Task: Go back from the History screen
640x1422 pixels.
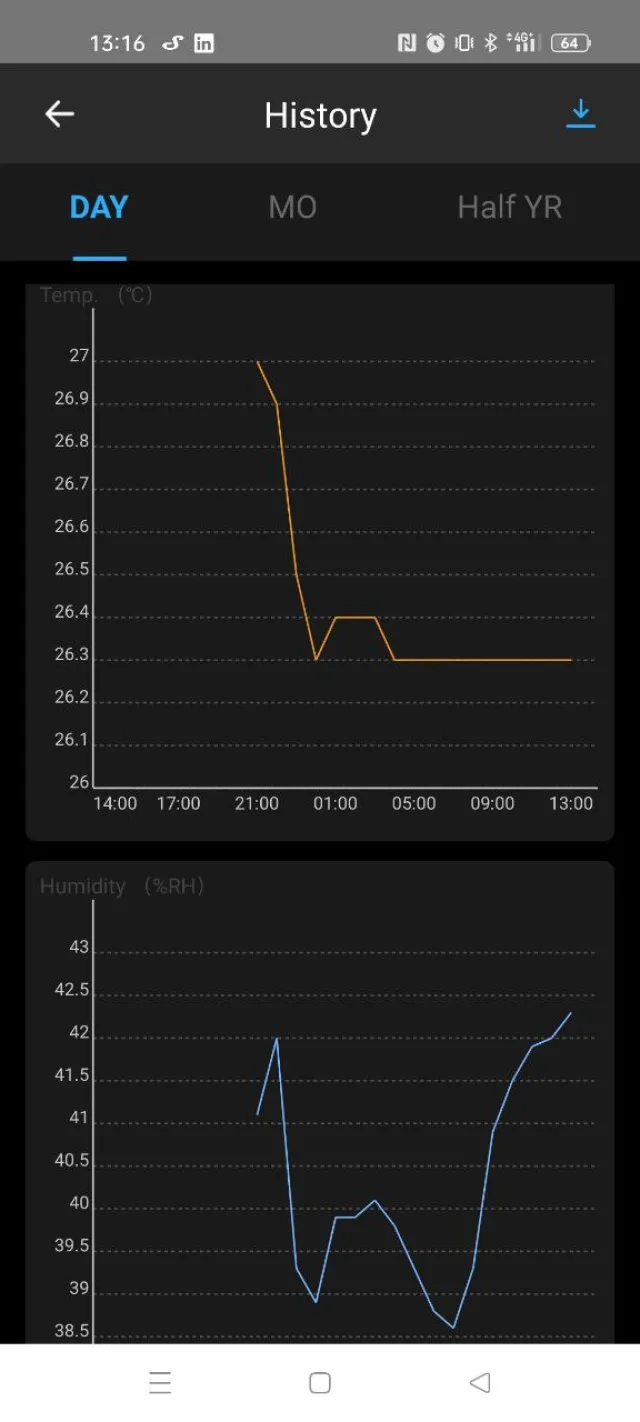Action: [60, 115]
